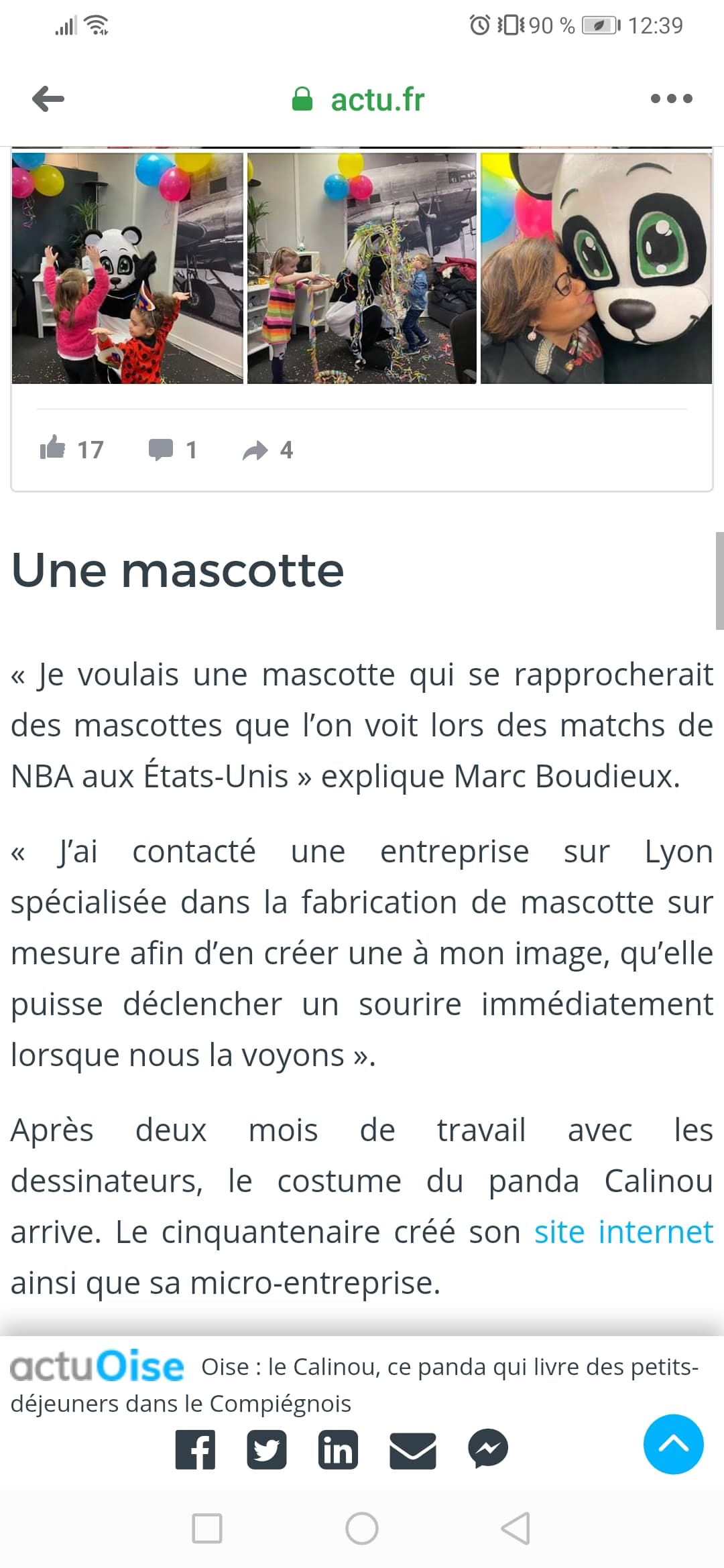Like the embedded post with 17 likes
724x1568 pixels.
point(71,449)
